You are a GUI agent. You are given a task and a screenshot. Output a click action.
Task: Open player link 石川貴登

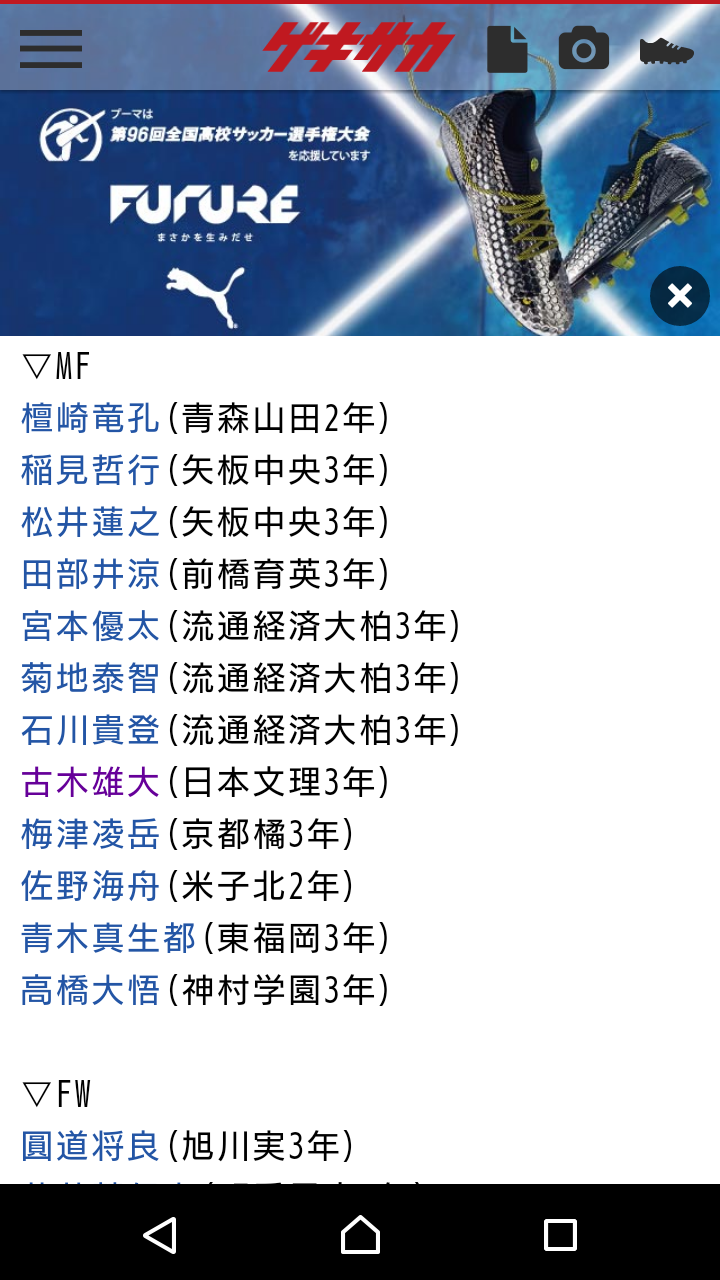pos(90,730)
